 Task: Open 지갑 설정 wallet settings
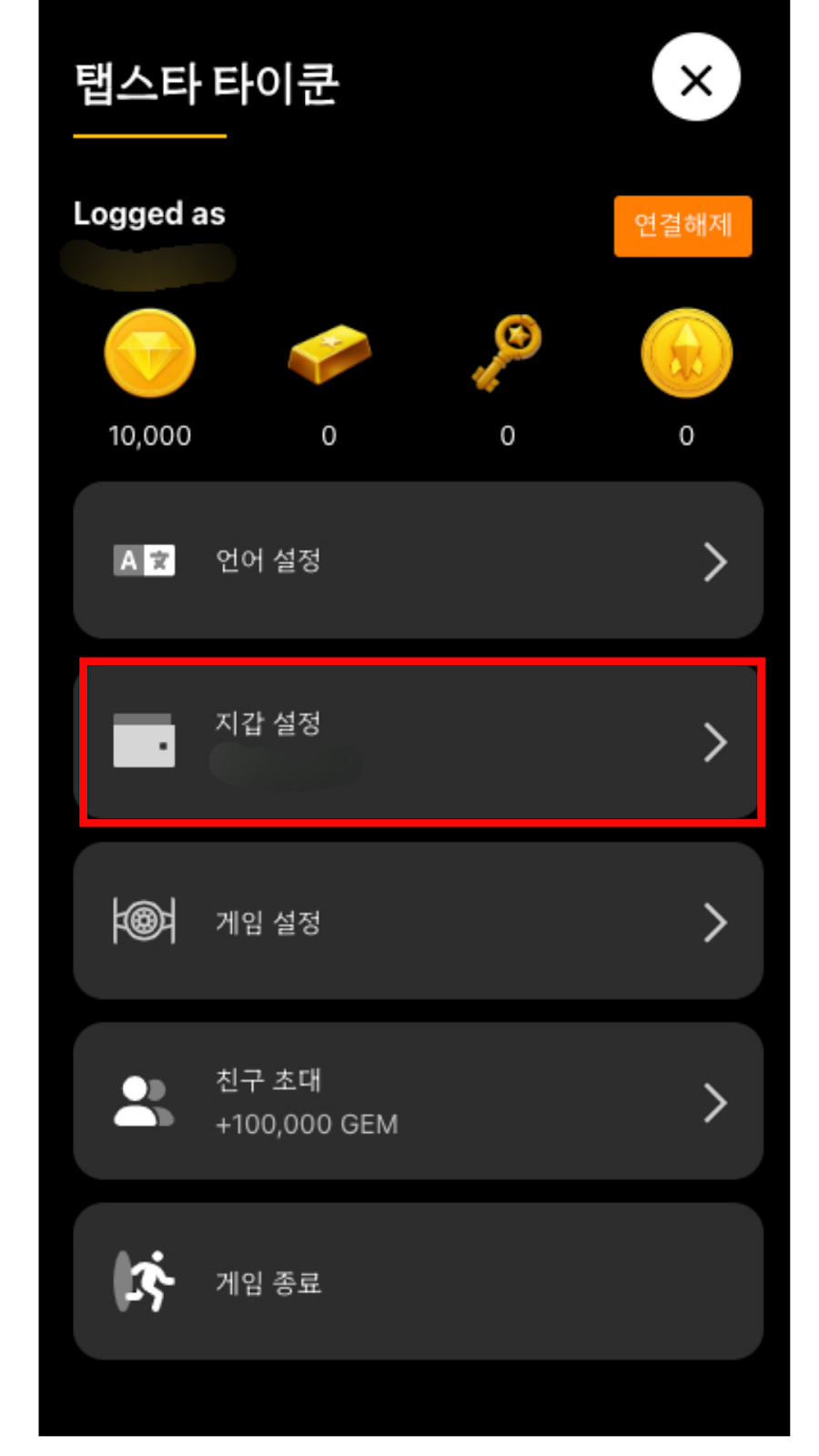tap(418, 743)
